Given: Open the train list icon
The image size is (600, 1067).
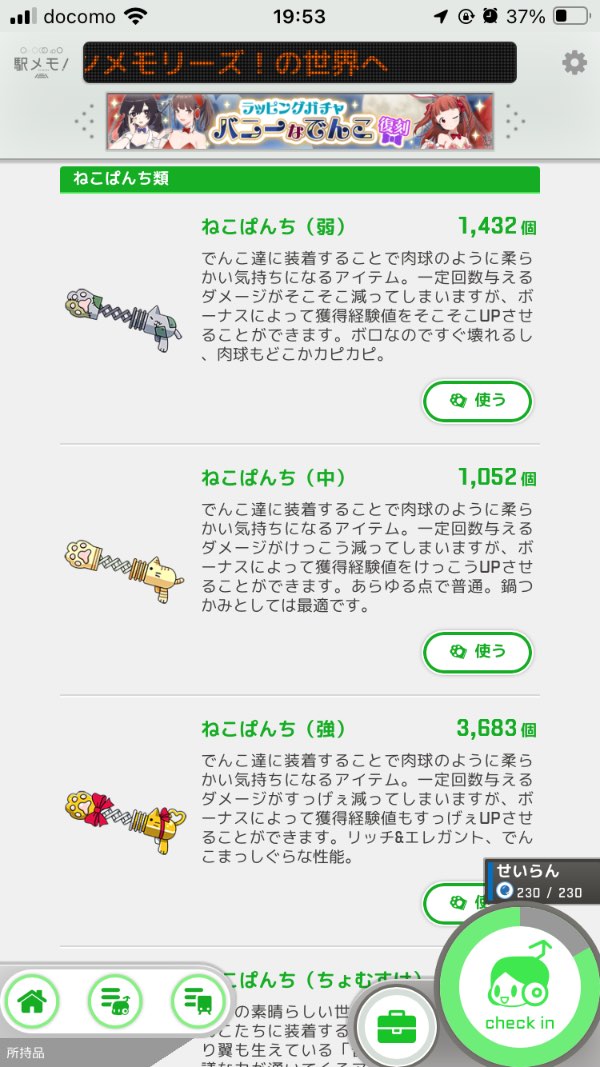Looking at the screenshot, I should pos(198,998).
